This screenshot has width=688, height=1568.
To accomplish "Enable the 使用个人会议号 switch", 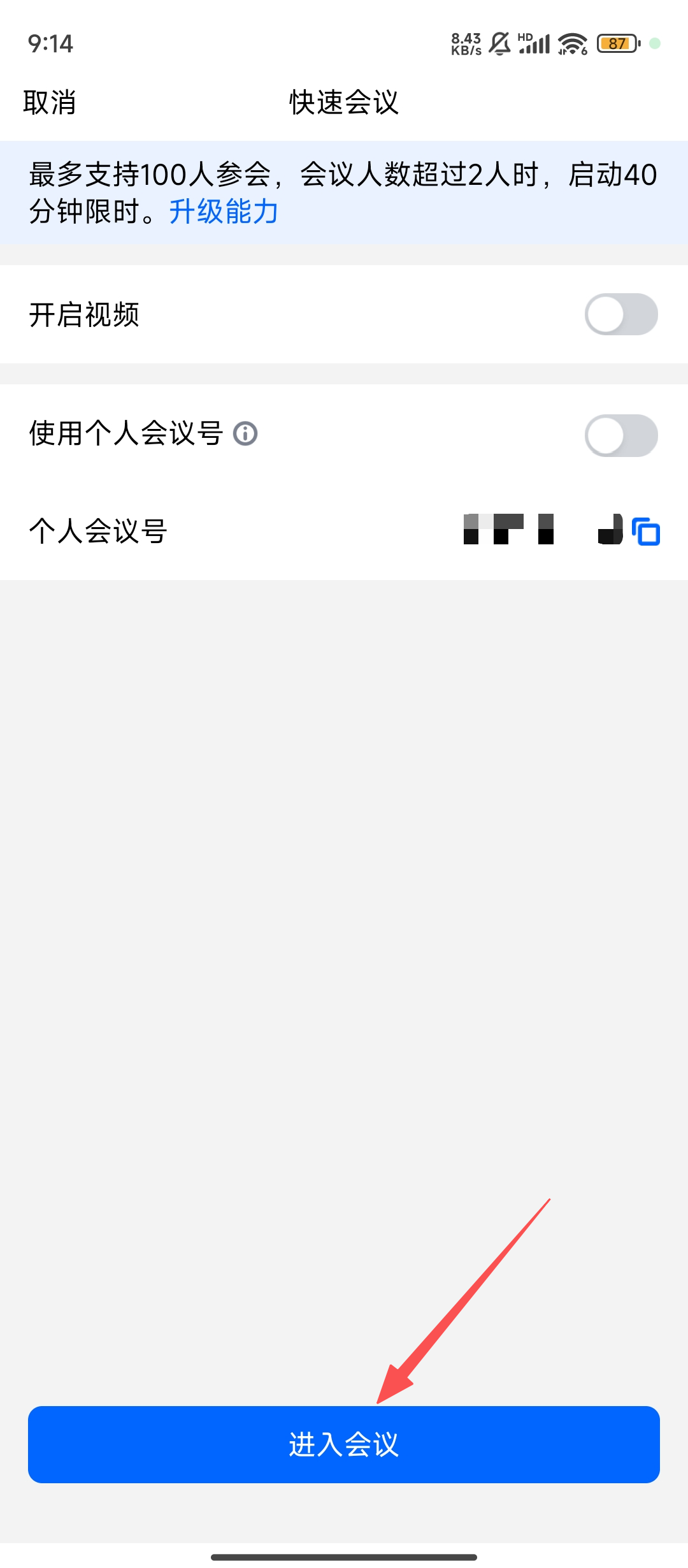I will click(620, 435).
